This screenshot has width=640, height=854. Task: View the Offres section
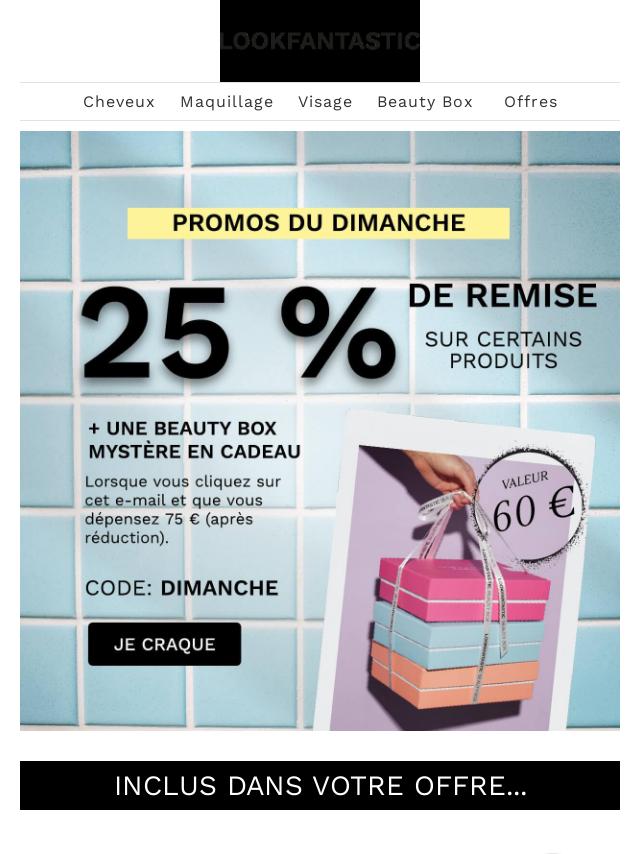(531, 102)
